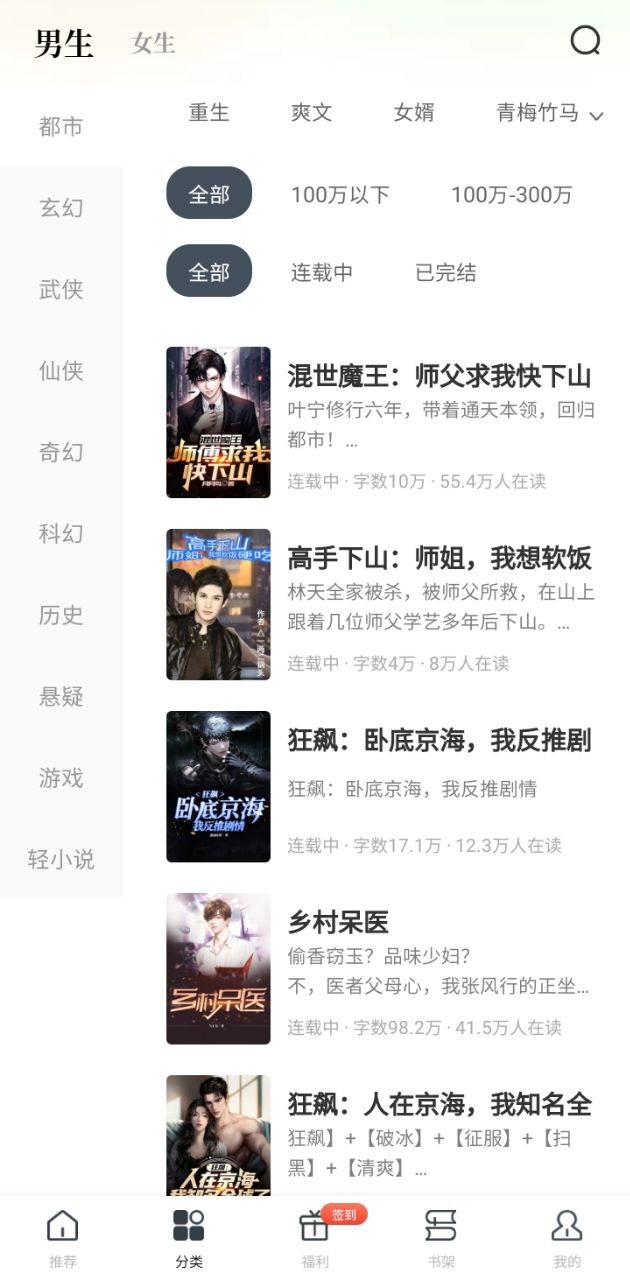Open the book 乡村呆医
The image size is (630, 1280).
381,968
